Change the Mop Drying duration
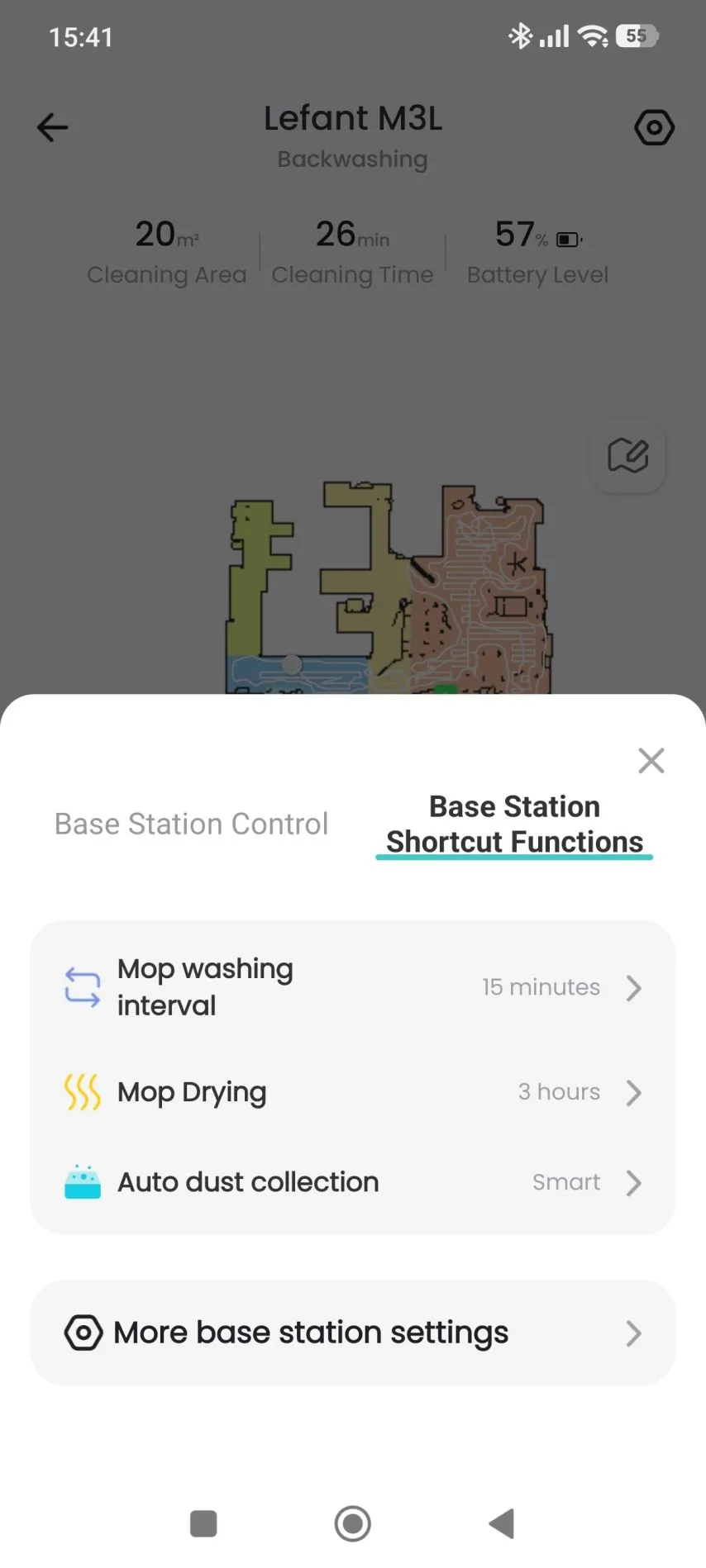This screenshot has width=706, height=1568. [353, 1092]
